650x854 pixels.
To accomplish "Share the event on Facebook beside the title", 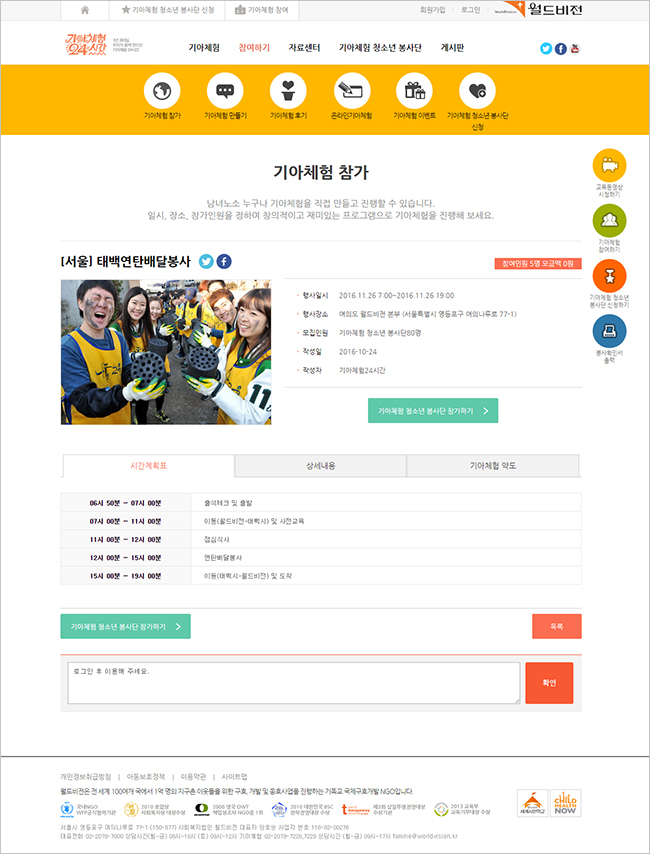I will tap(224, 261).
